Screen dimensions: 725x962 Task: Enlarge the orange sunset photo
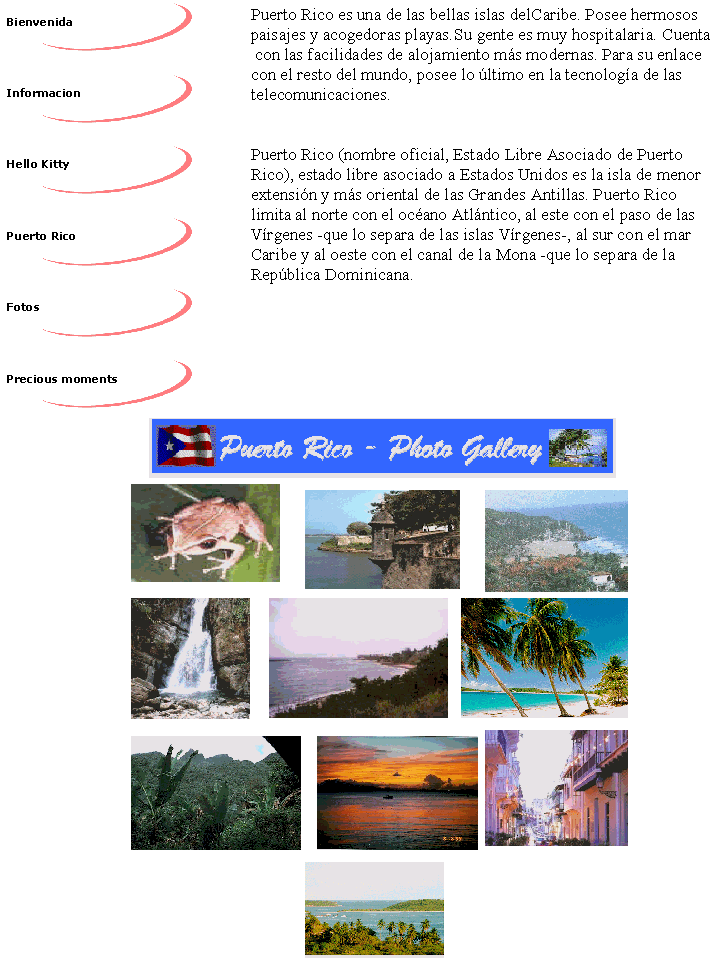[397, 792]
